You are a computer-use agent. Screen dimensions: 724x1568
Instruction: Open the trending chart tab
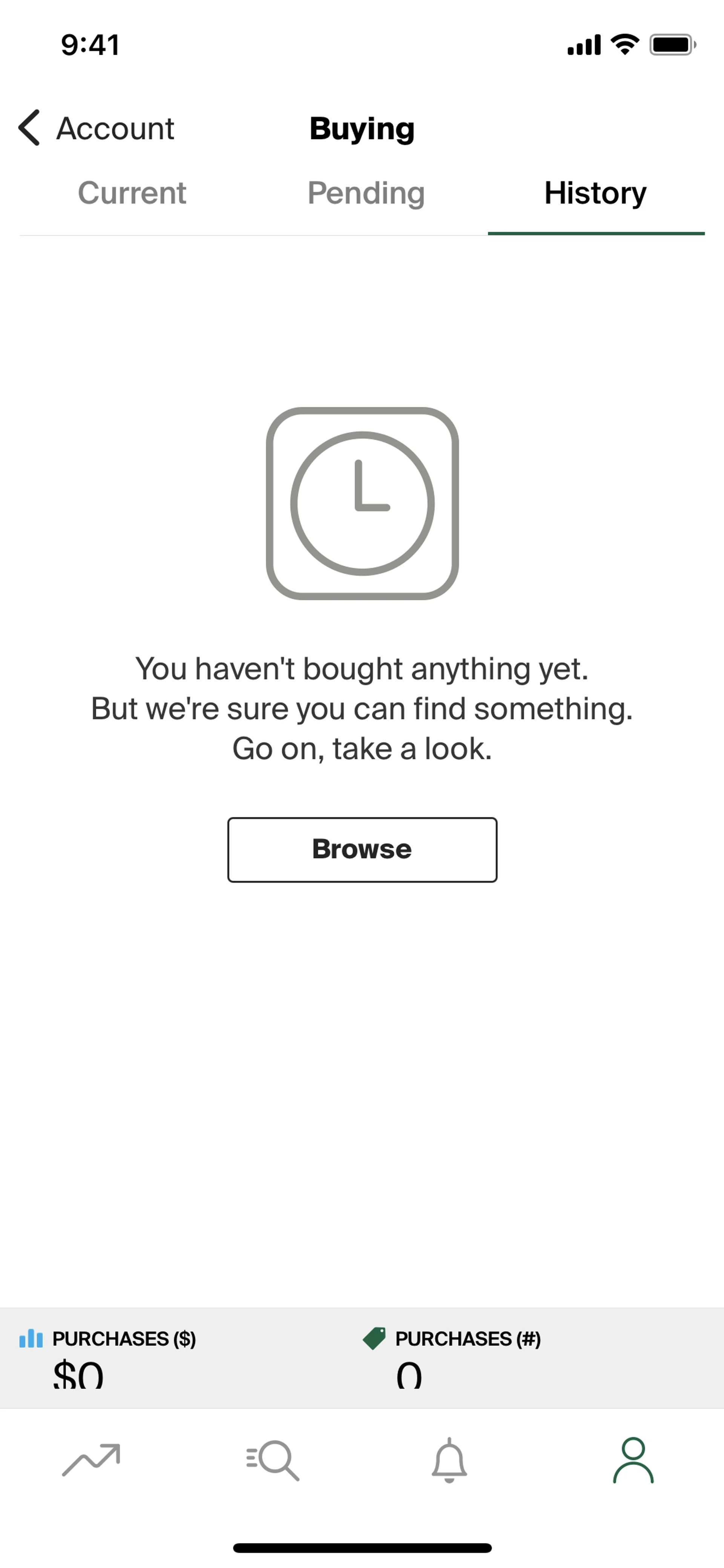tap(91, 1460)
